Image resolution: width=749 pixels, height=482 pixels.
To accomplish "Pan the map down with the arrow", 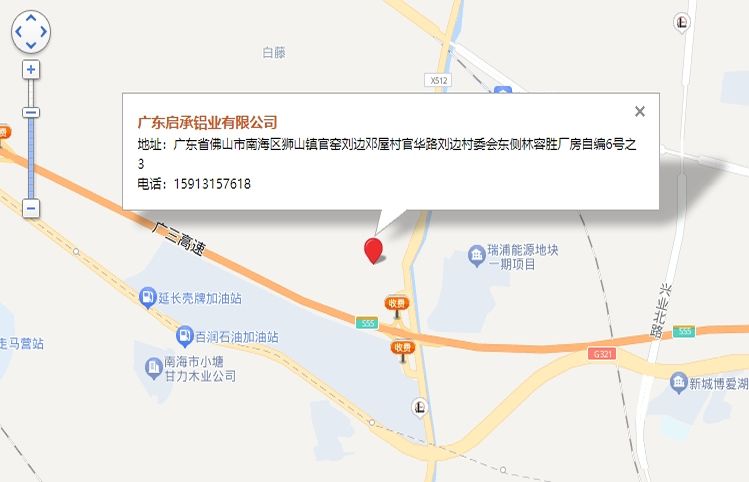I will tap(31, 45).
